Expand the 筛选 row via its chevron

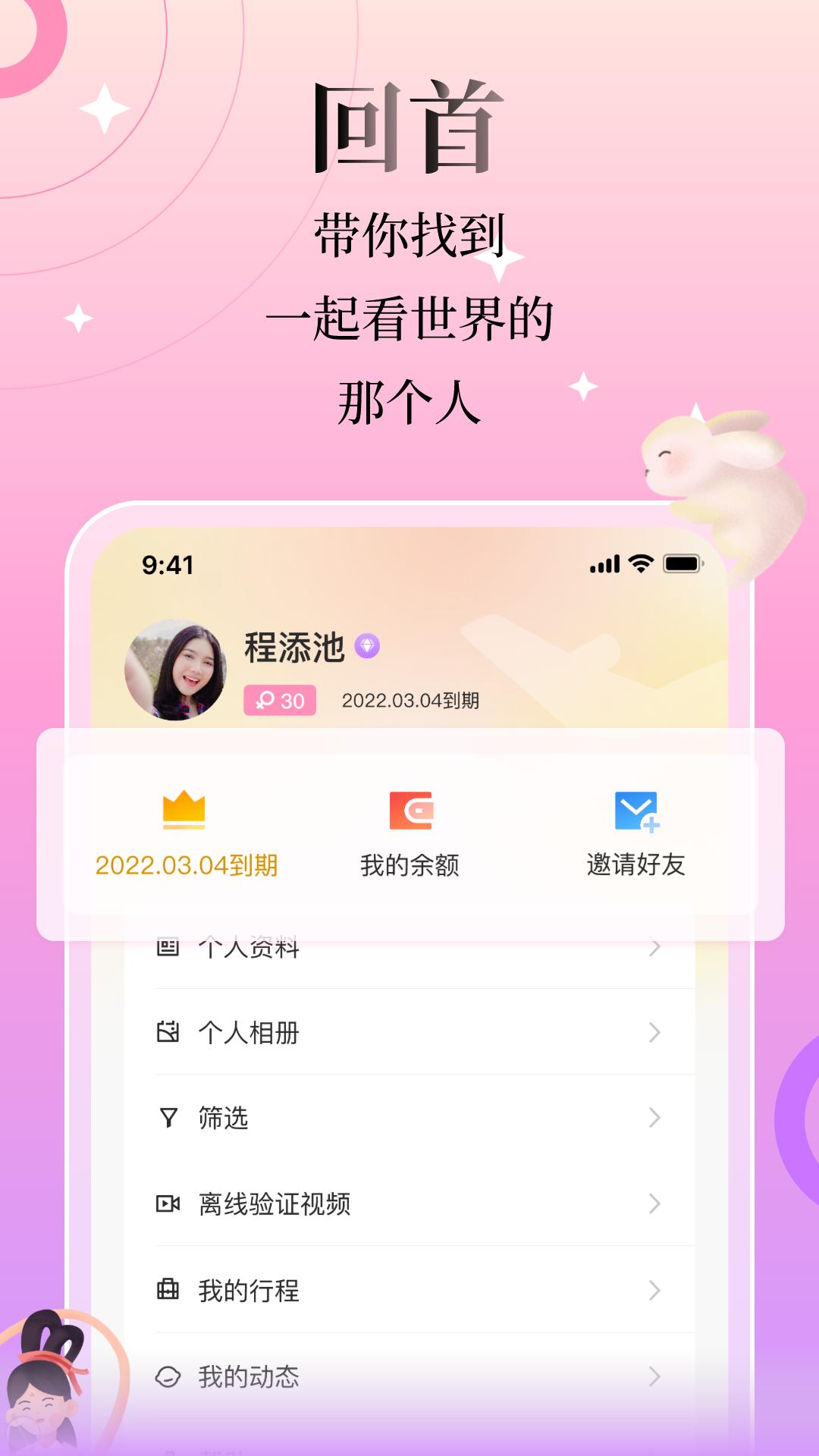[654, 1116]
